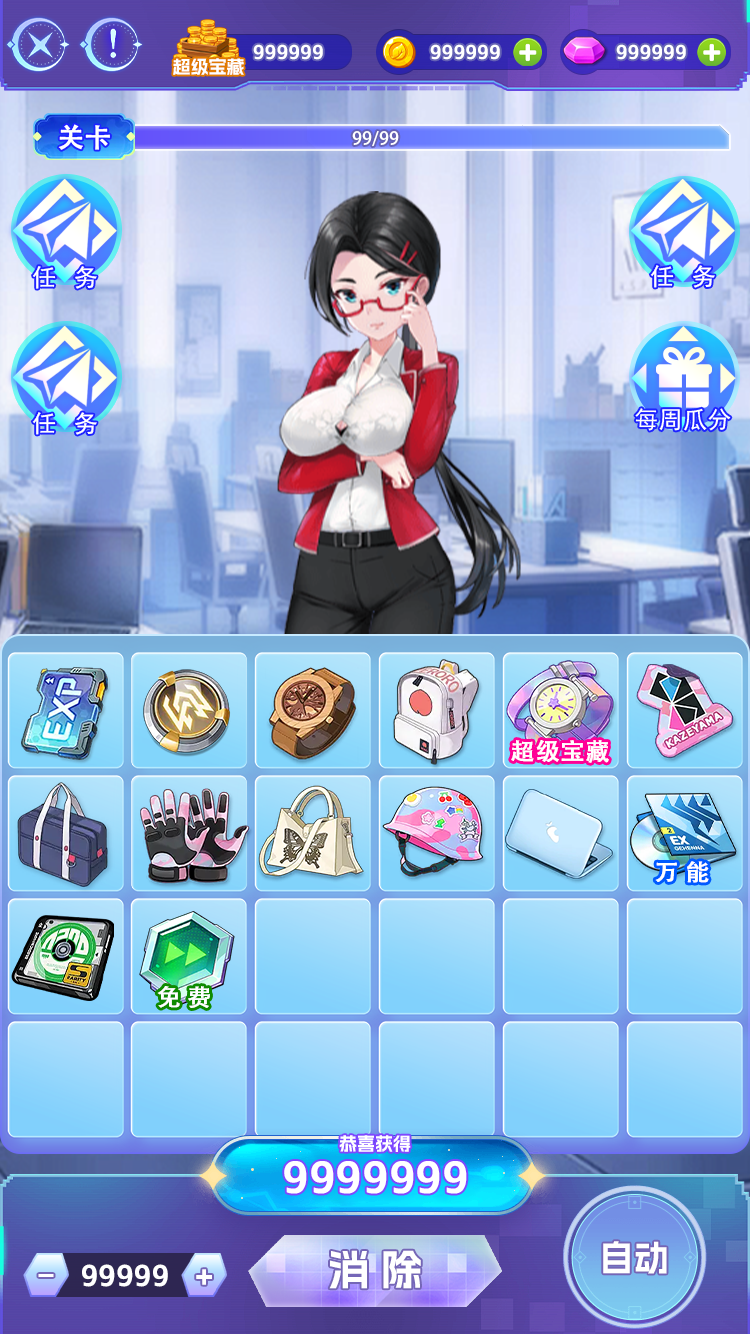Viewport: 750px width, 1334px height.
Task: Select the pink helmet item
Action: (x=437, y=834)
